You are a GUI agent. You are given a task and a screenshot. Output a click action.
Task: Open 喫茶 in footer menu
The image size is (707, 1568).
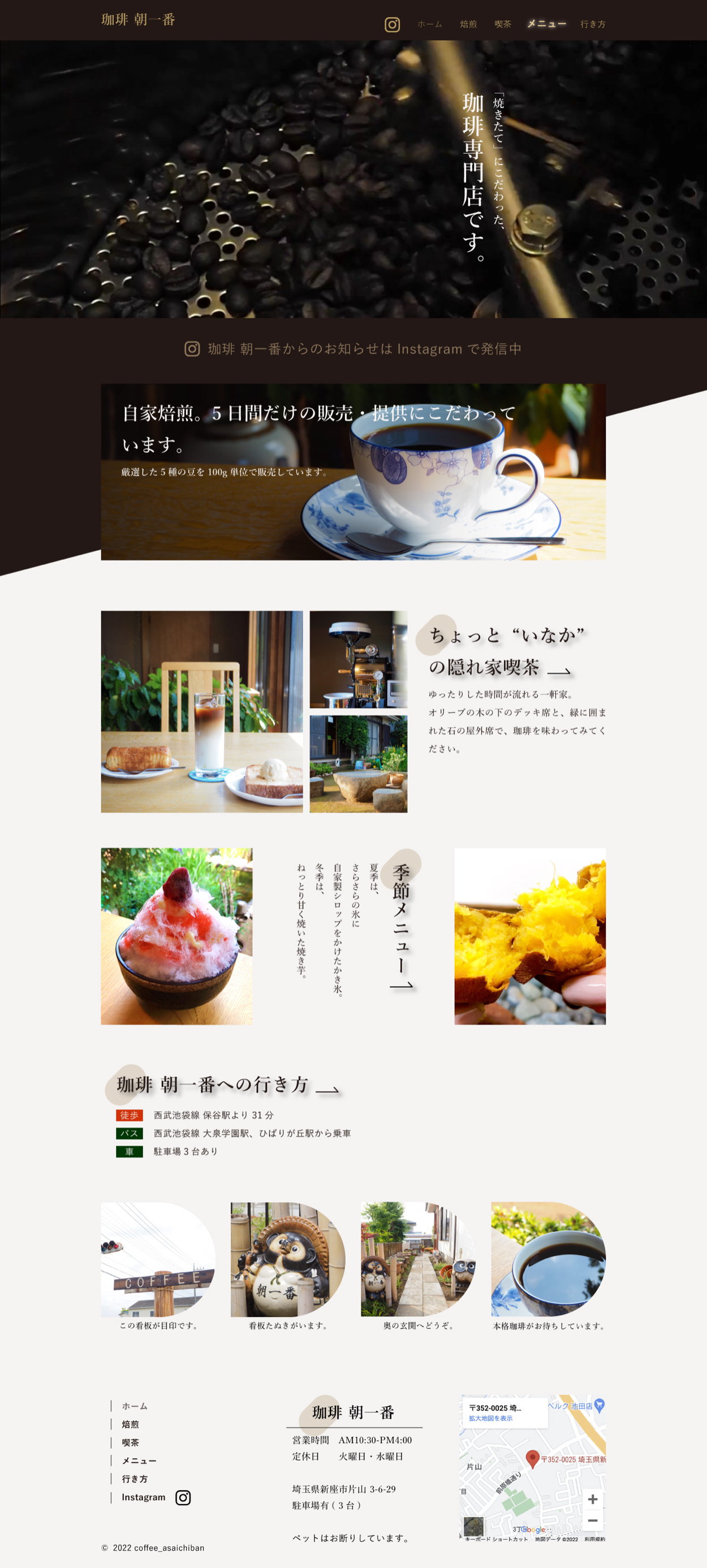click(130, 1442)
